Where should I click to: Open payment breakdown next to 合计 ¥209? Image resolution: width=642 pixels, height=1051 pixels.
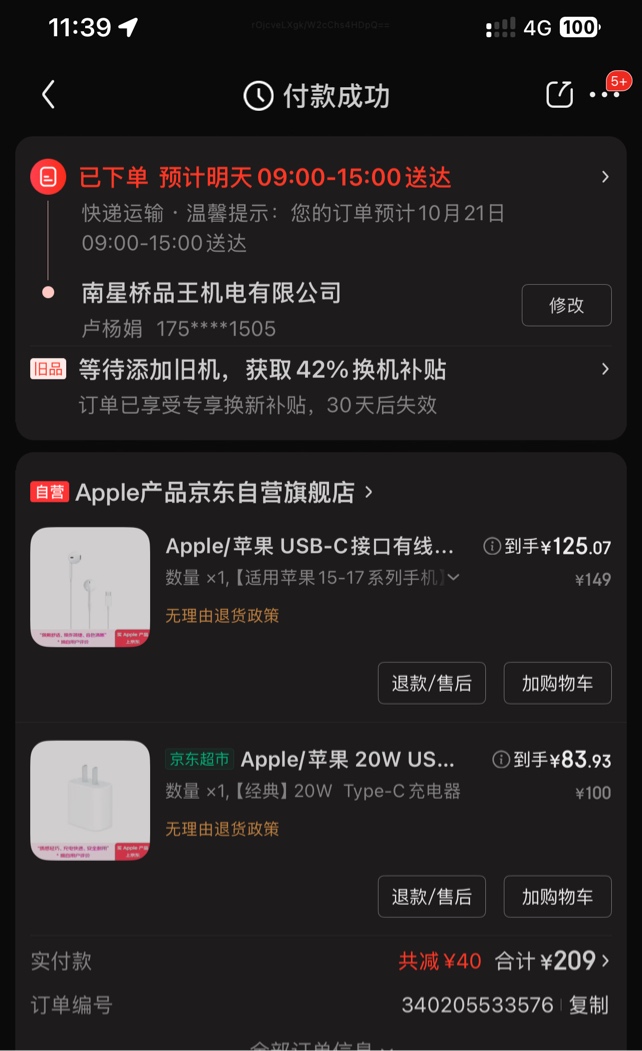coord(604,961)
